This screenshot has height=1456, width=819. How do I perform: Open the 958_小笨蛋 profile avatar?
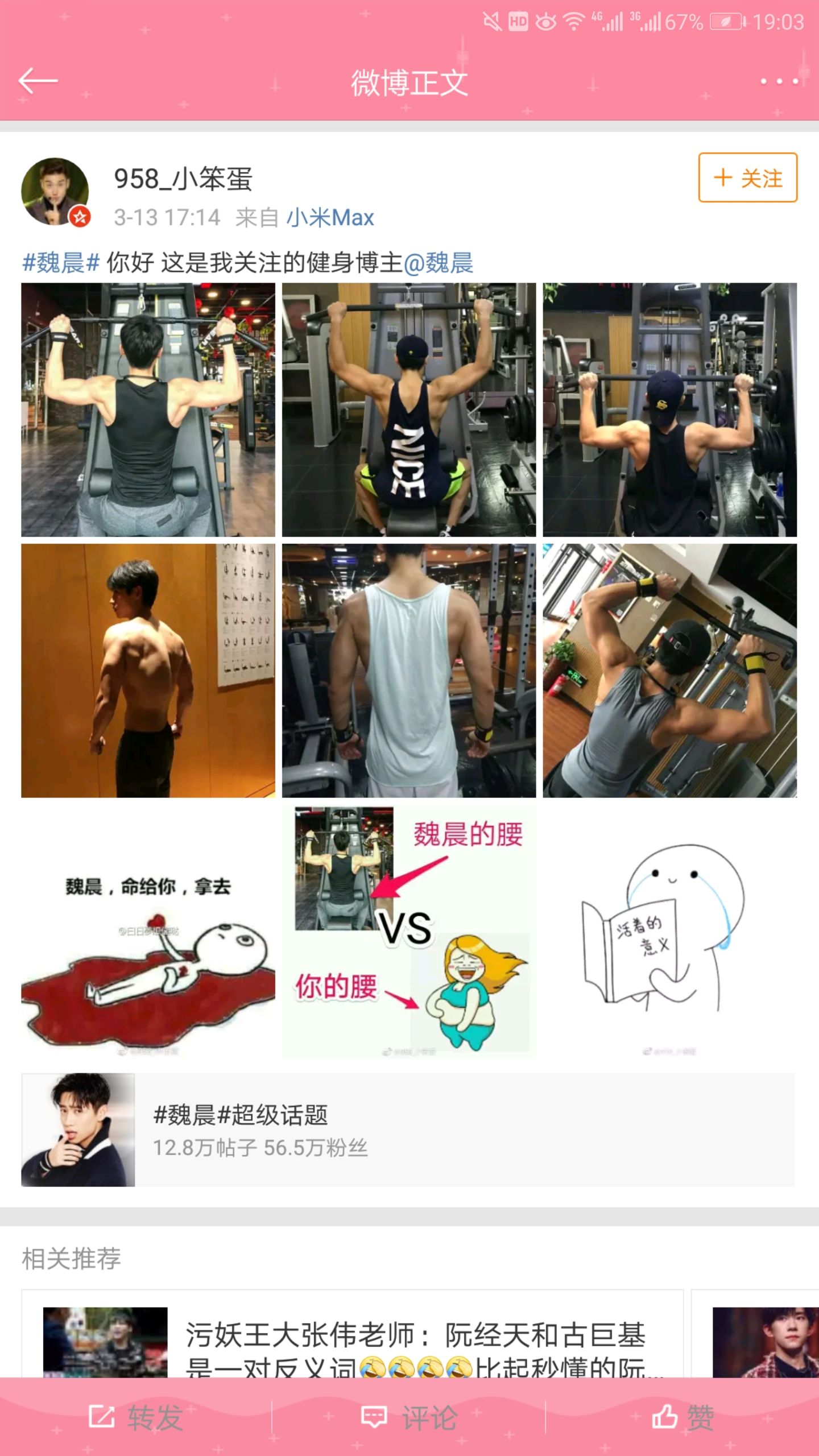[55, 192]
